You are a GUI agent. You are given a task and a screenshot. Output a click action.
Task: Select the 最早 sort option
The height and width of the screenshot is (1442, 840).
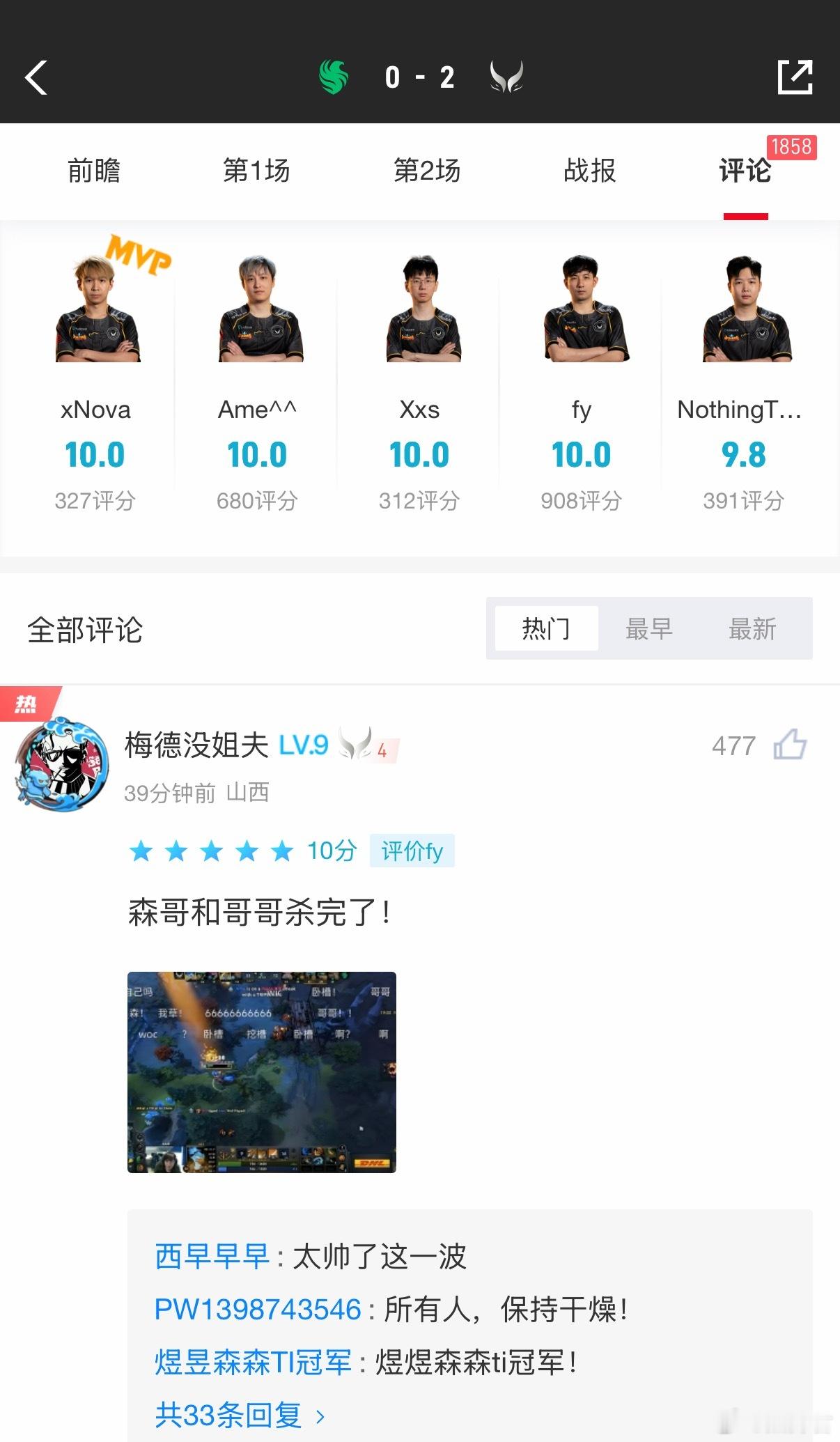click(x=650, y=629)
